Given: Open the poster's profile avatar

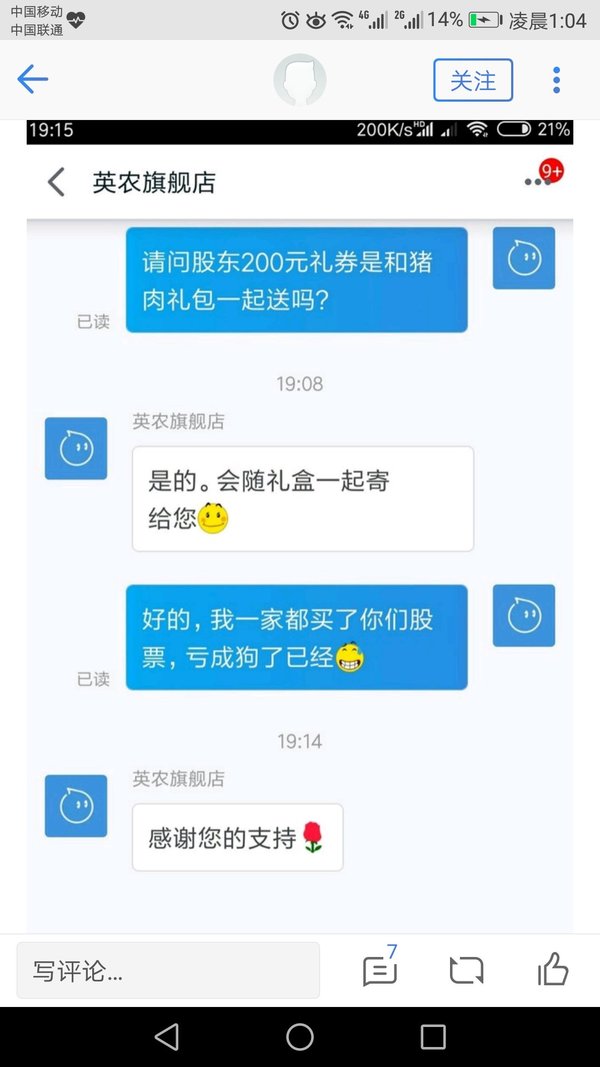Looking at the screenshot, I should click(300, 80).
